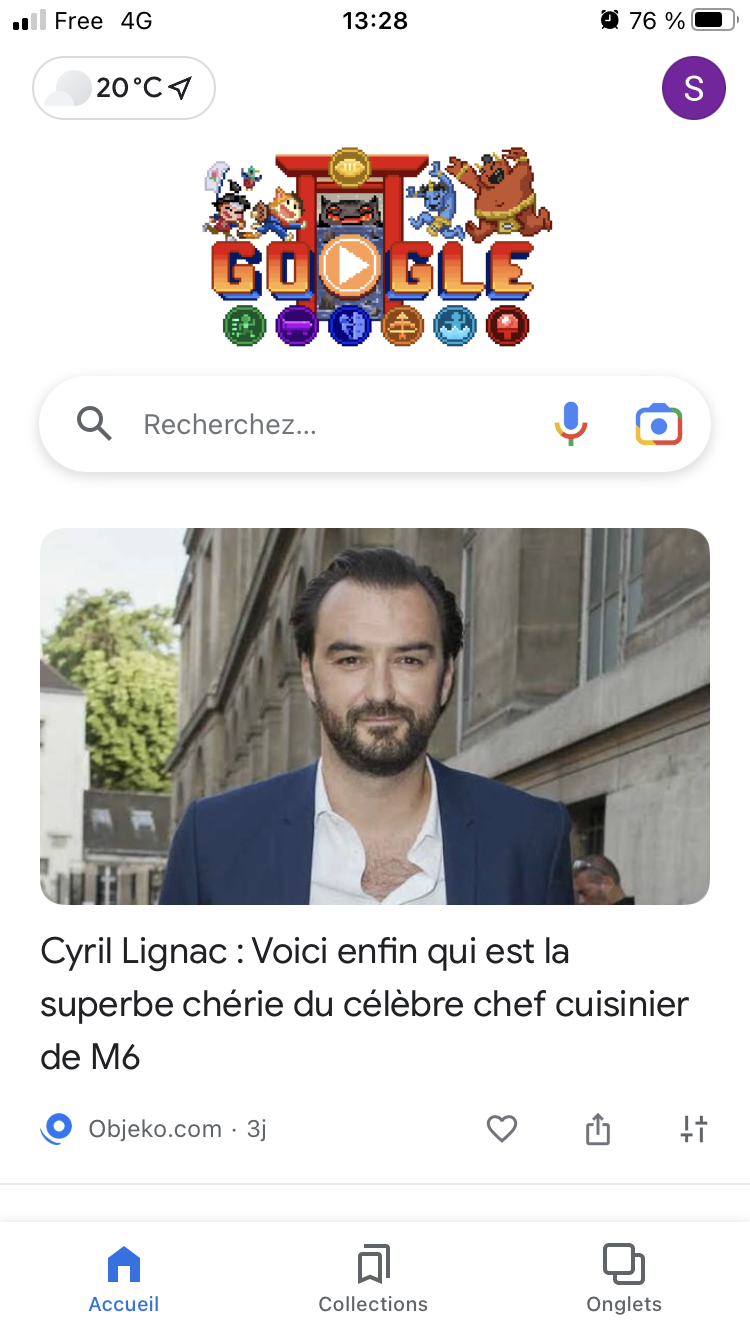This screenshot has width=750, height=1334.
Task: Start voice search with the microphone
Action: 571,424
